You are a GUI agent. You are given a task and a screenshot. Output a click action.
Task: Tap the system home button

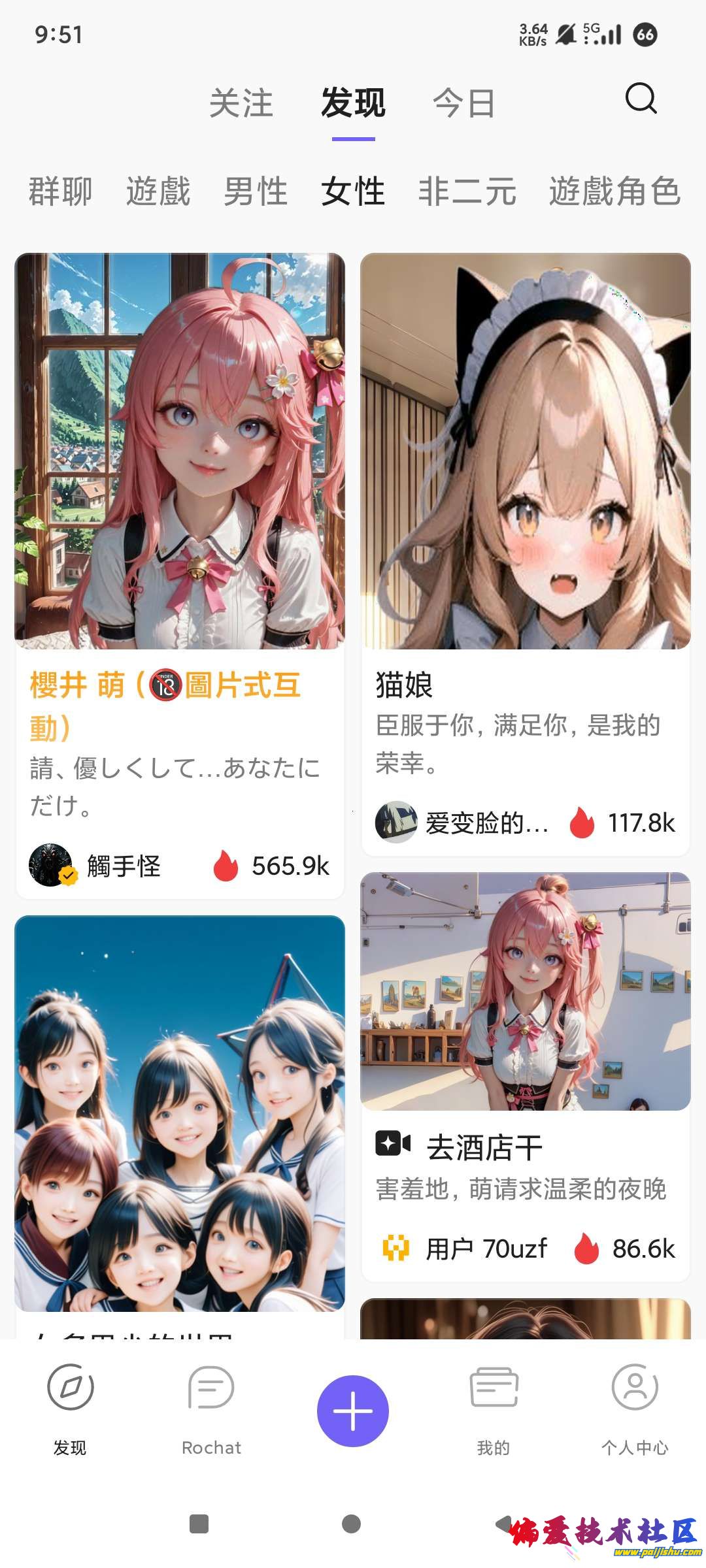click(x=351, y=1524)
